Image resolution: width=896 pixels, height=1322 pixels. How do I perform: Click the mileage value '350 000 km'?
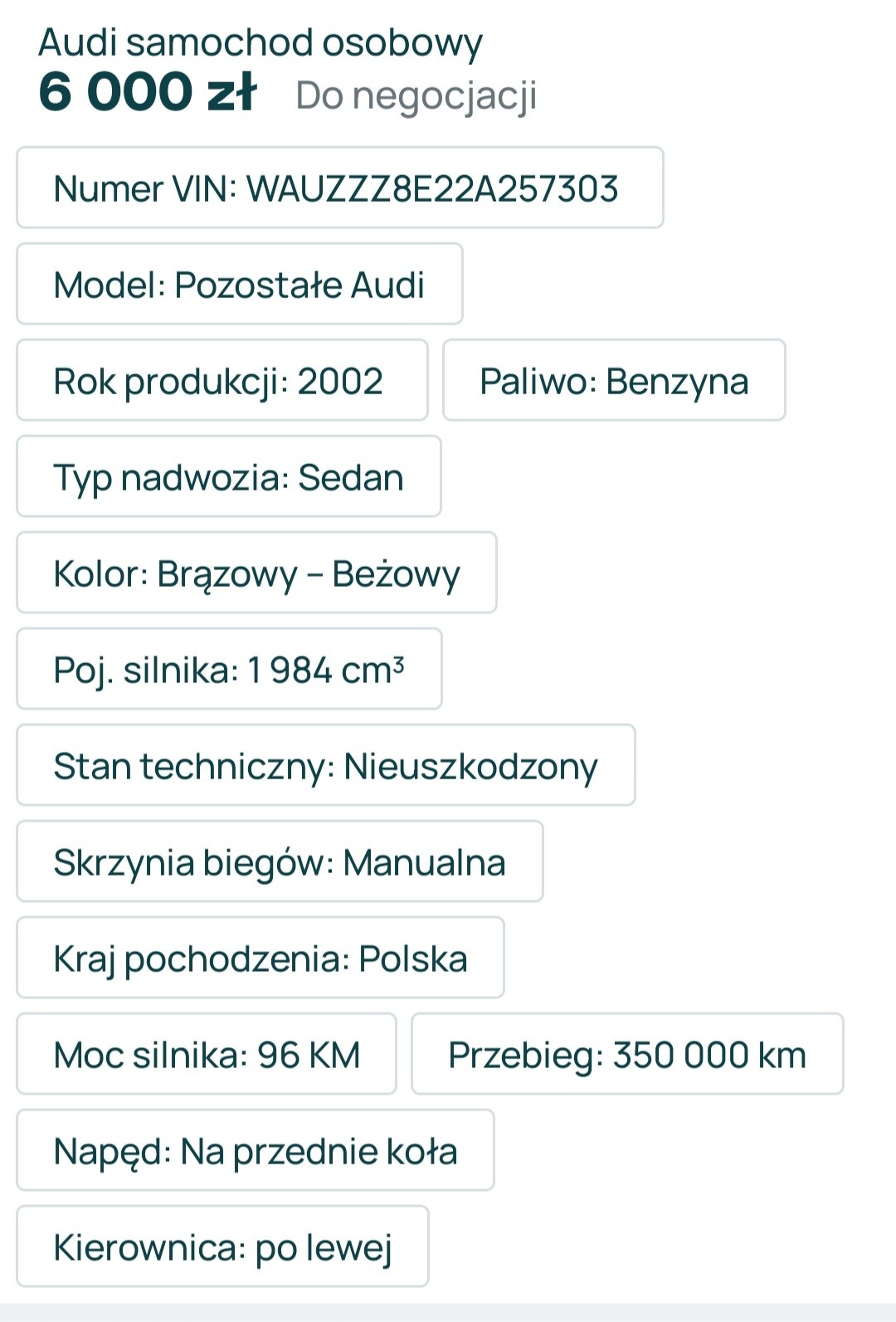[711, 1054]
